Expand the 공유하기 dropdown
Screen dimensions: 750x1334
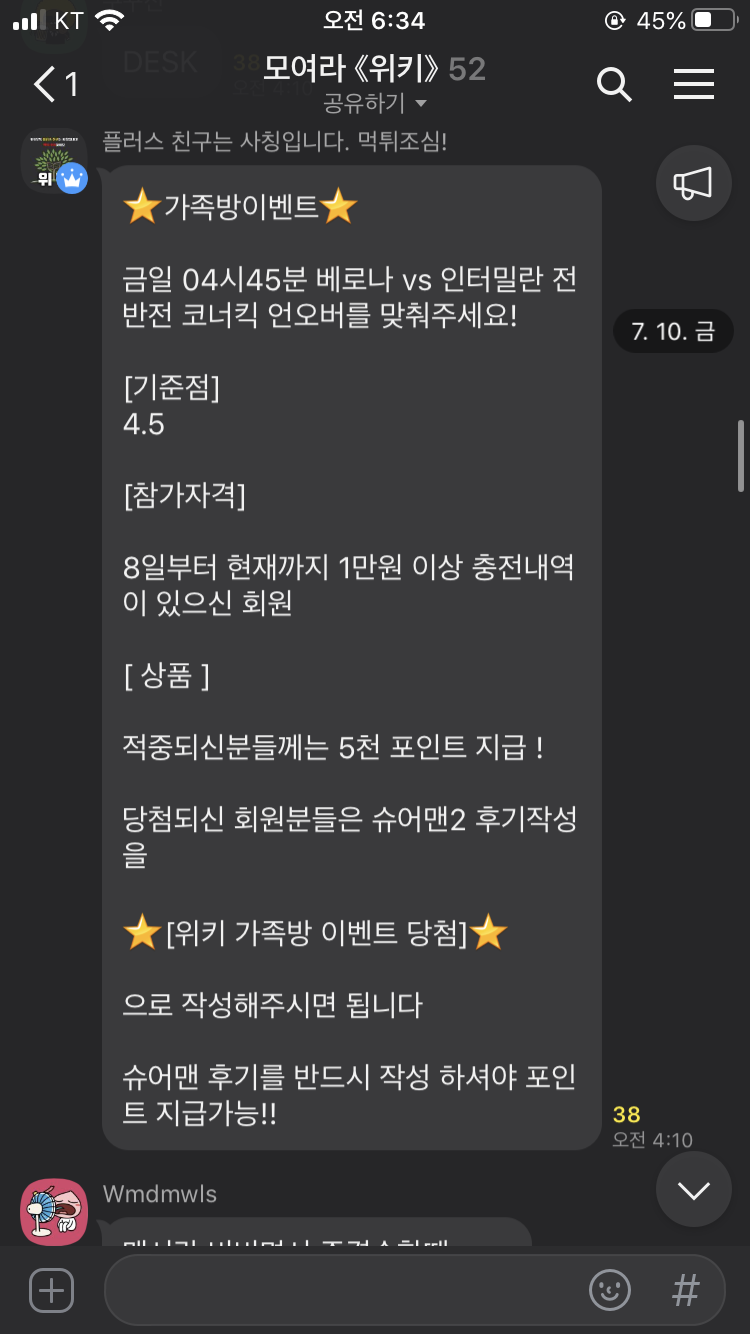pos(376,103)
